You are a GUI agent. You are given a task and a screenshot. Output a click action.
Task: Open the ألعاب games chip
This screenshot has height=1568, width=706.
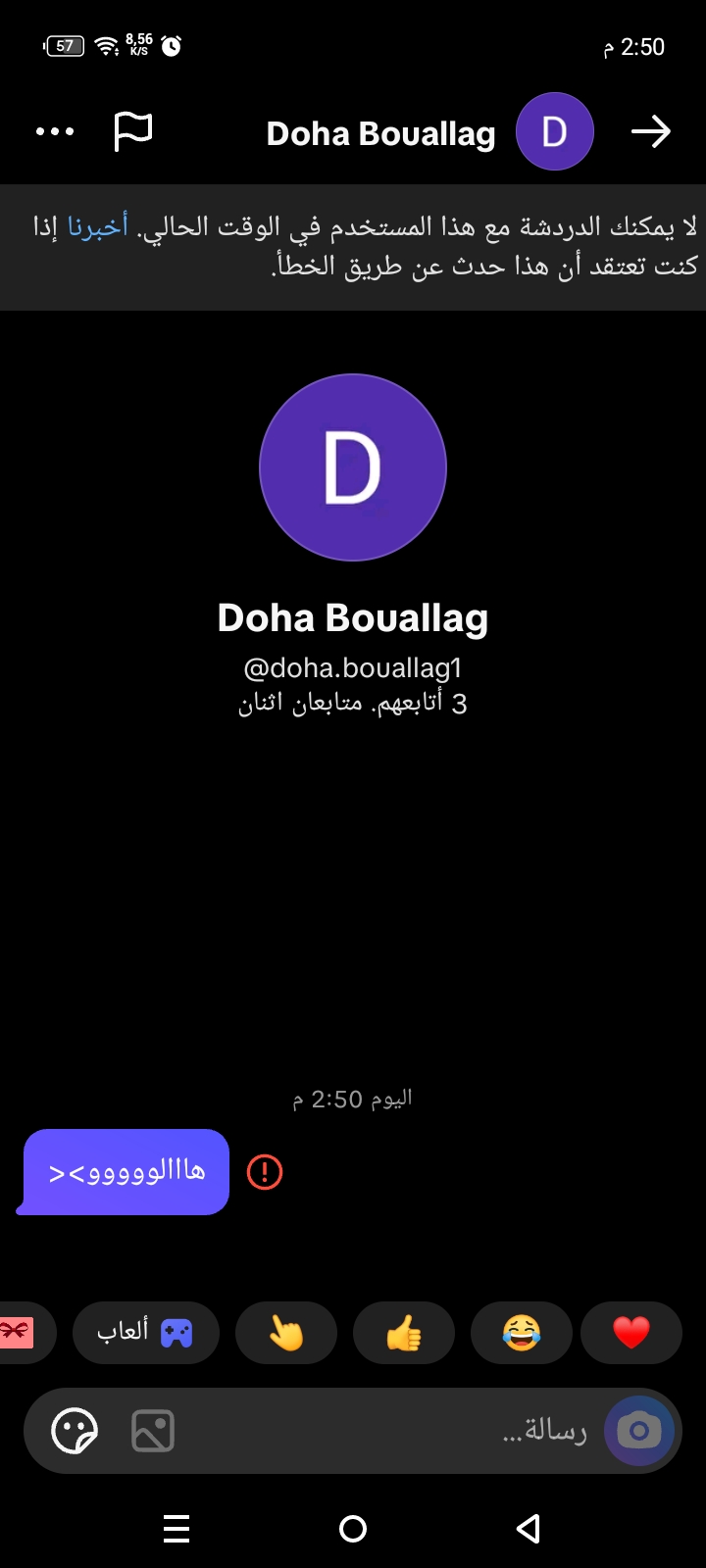point(145,1333)
